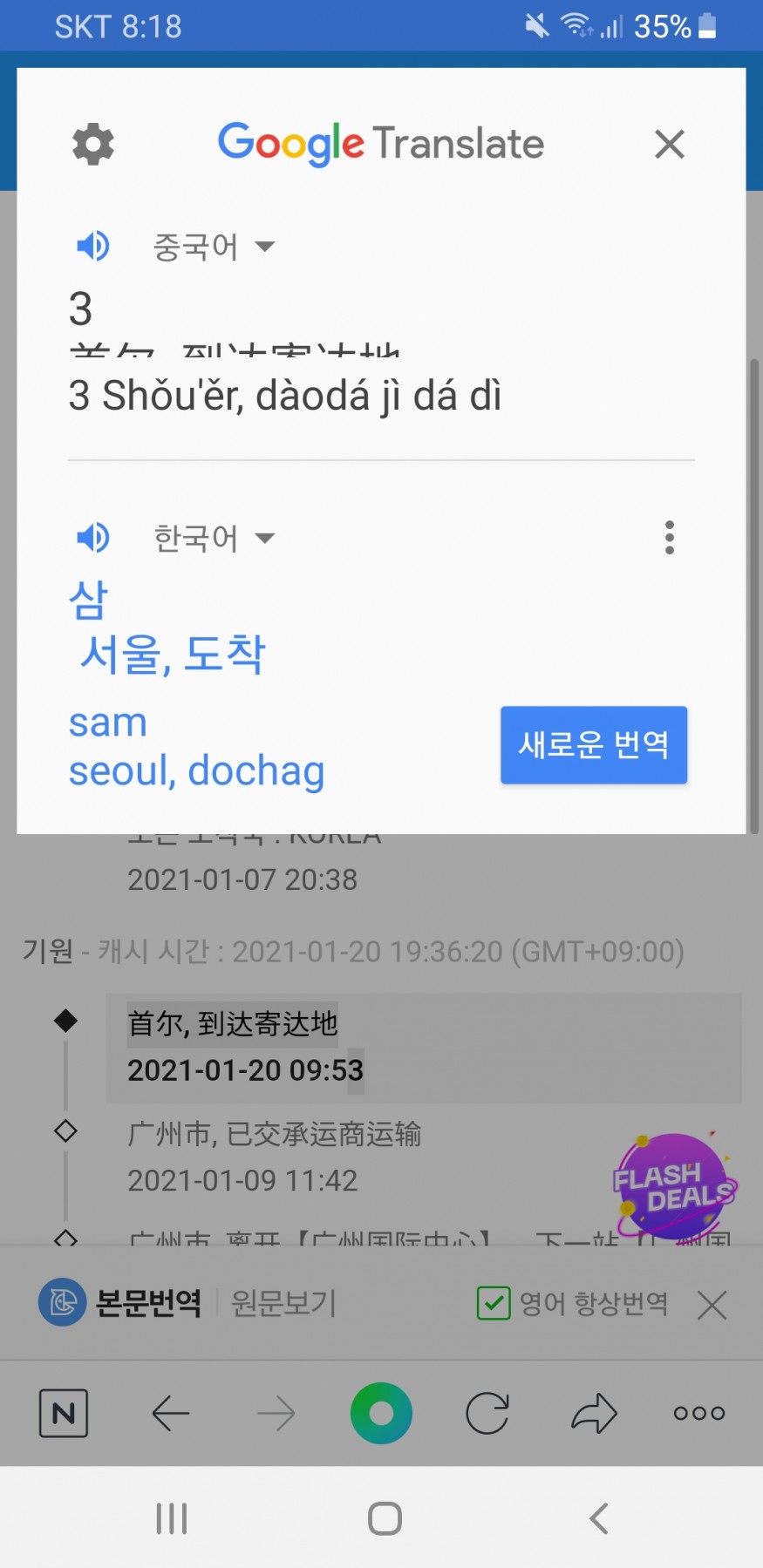Viewport: 763px width, 1568px height.
Task: Close the Google Translate popup
Action: point(669,144)
